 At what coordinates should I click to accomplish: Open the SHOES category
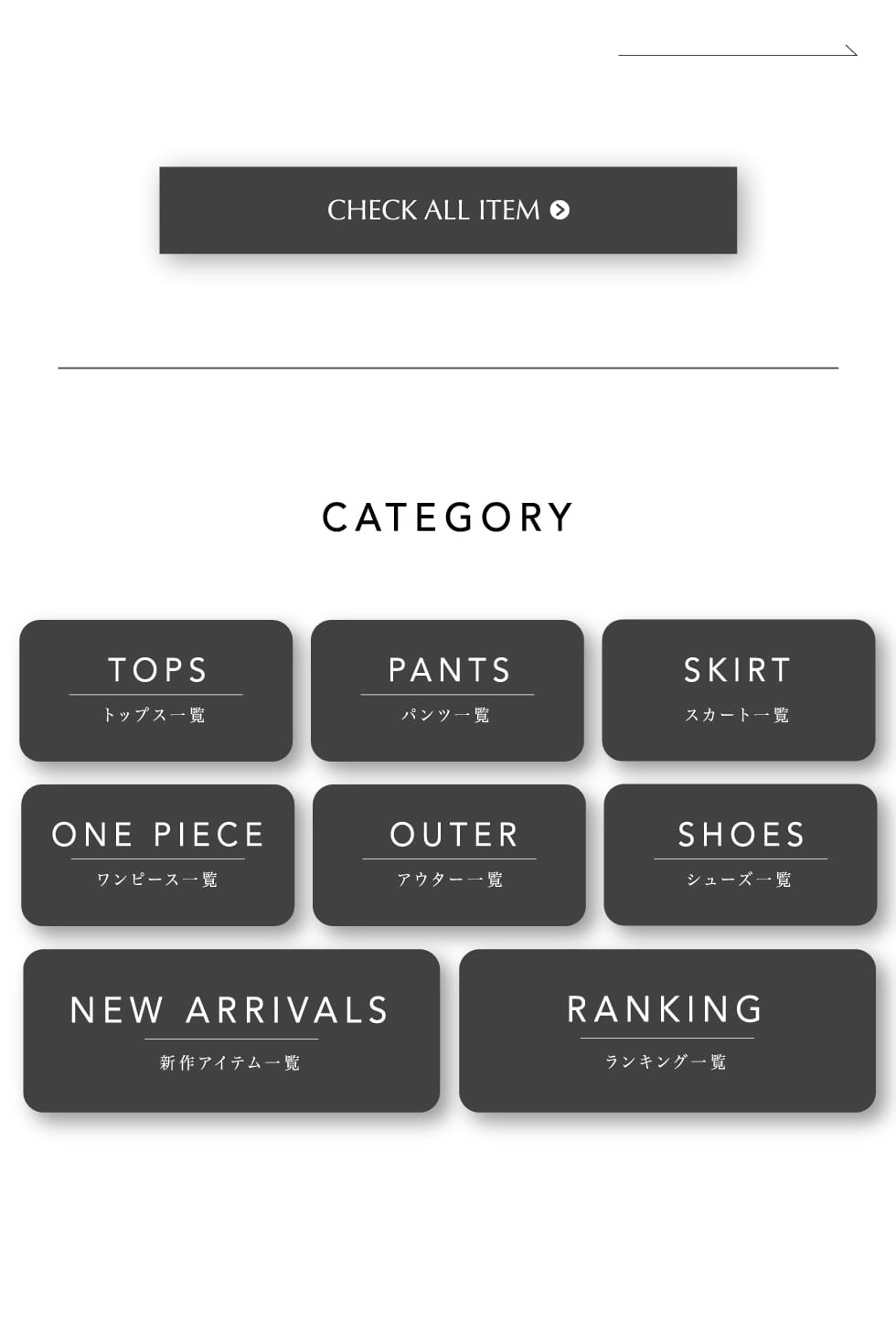tap(740, 855)
